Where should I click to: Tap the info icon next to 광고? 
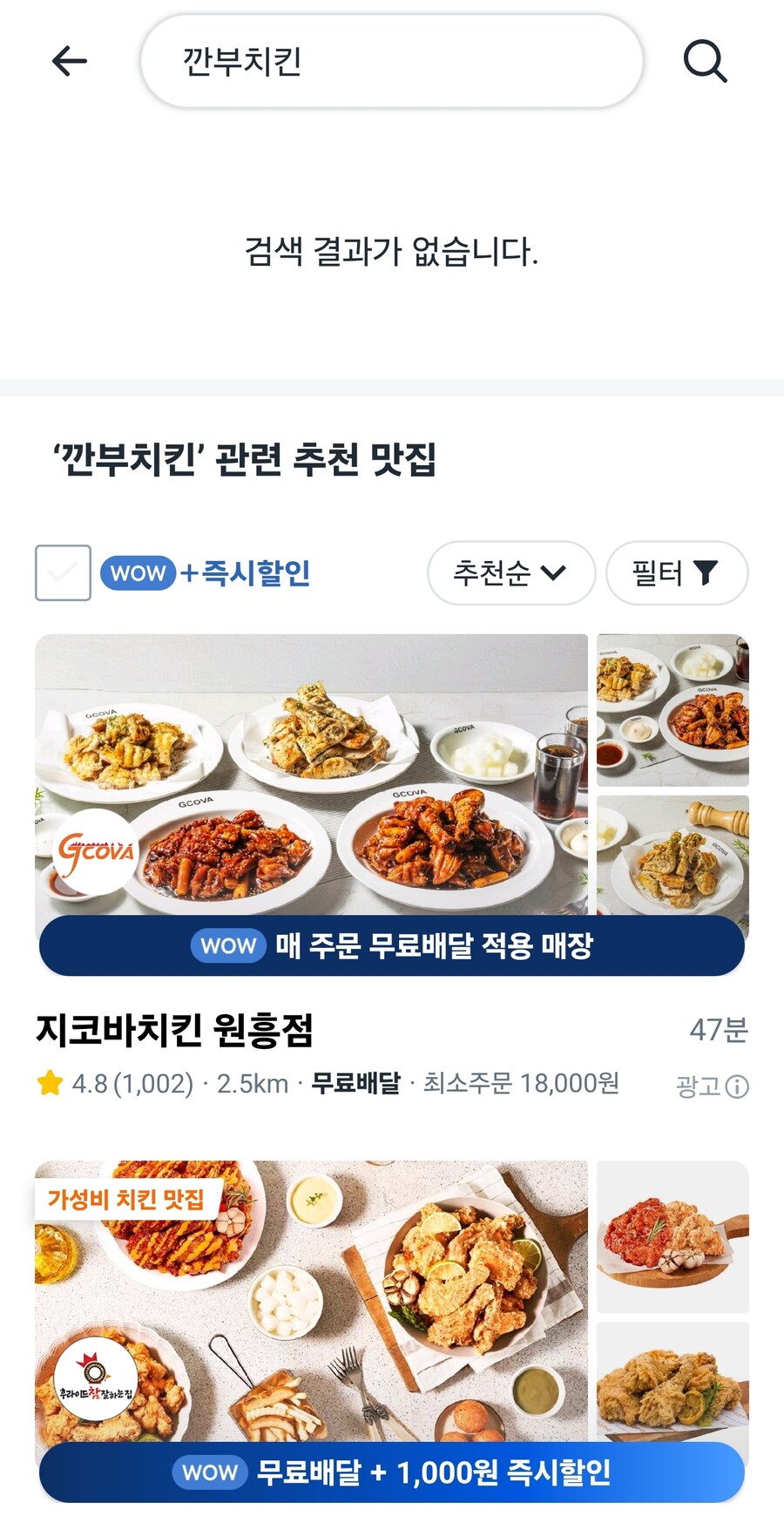tap(736, 1085)
